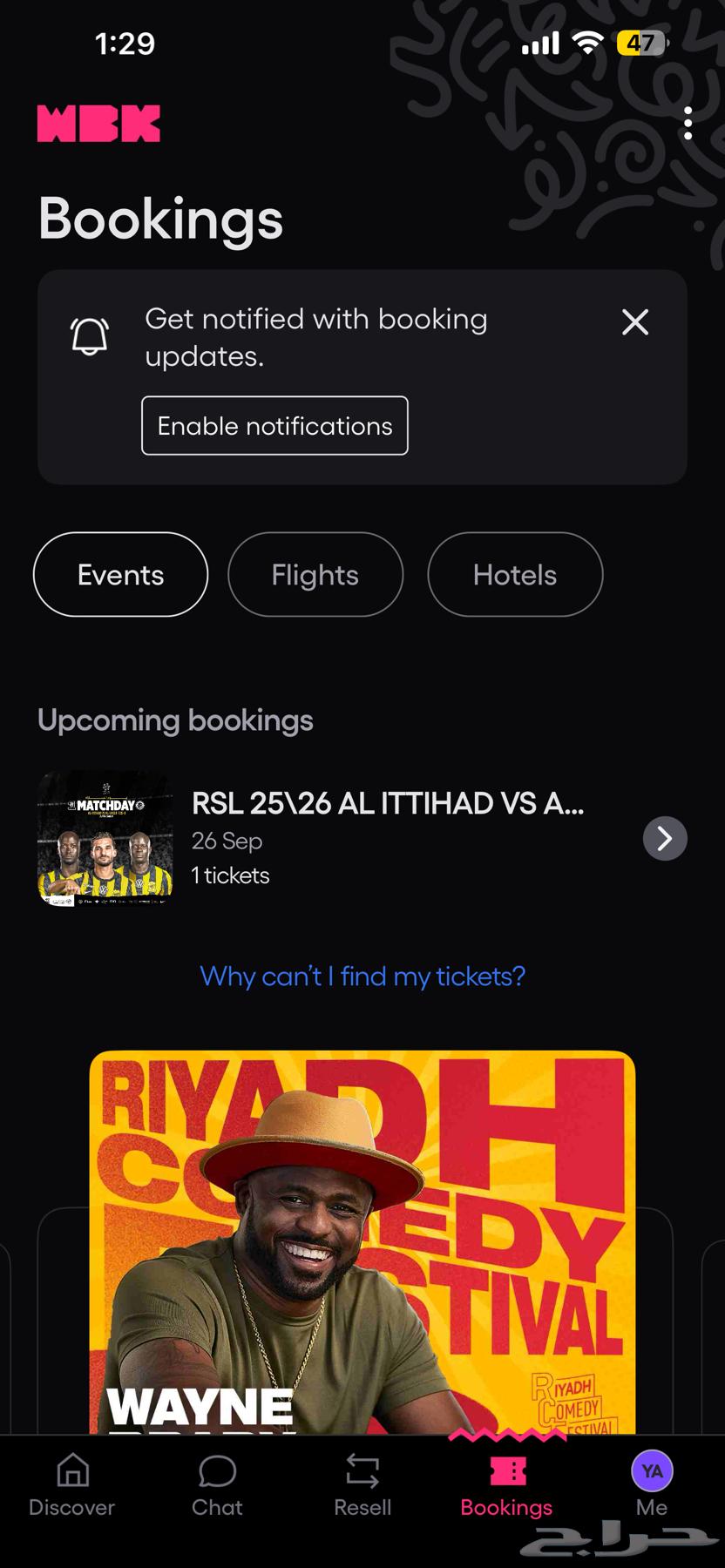Open the RSL match poster thumbnail
Screen dimensions: 725x1568
104,837
